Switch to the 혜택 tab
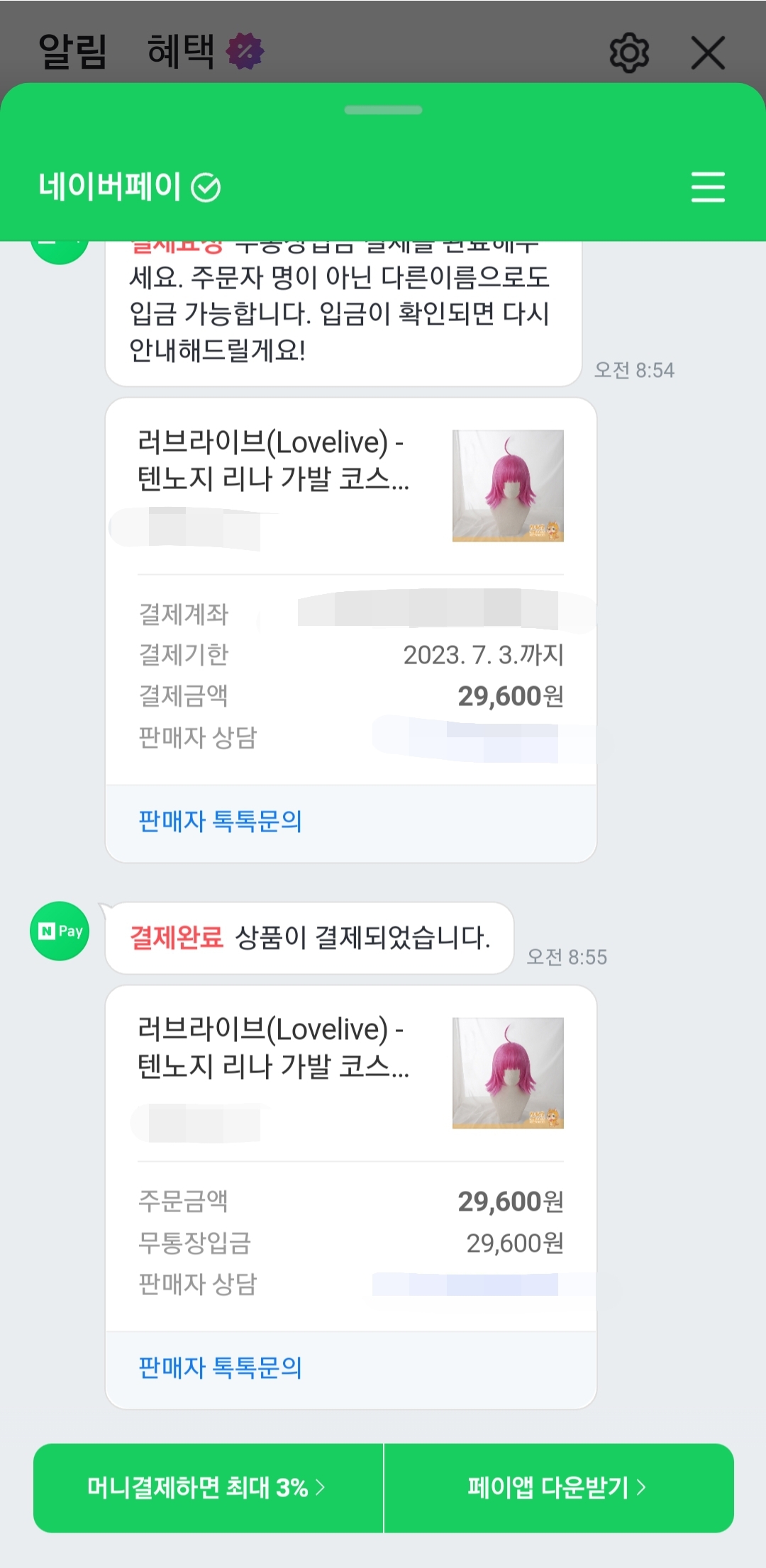Viewport: 766px width, 1568px height. [x=181, y=52]
